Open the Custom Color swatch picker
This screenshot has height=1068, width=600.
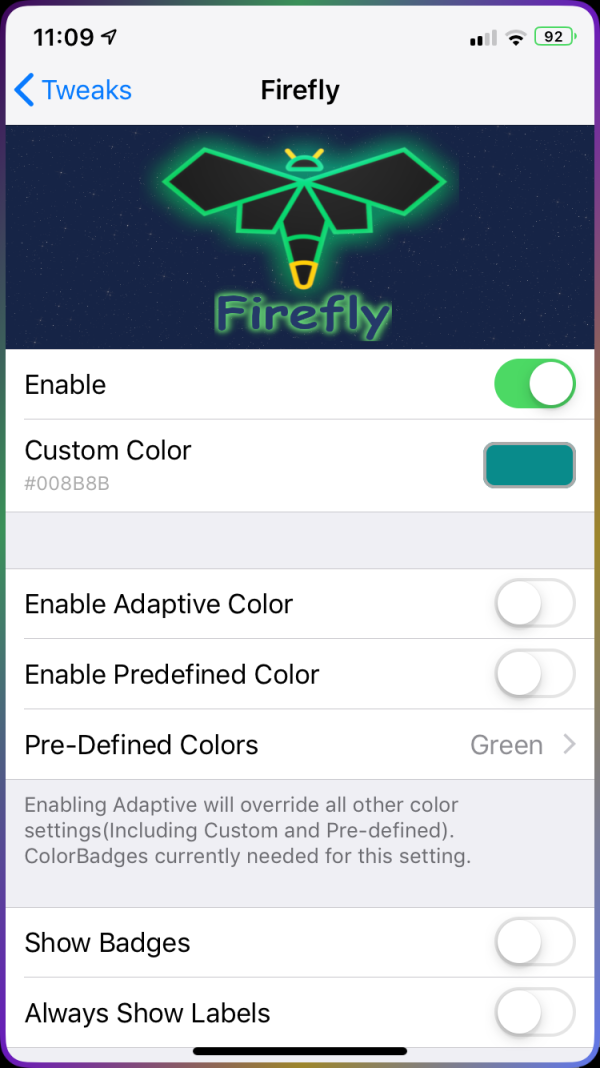pyautogui.click(x=529, y=465)
